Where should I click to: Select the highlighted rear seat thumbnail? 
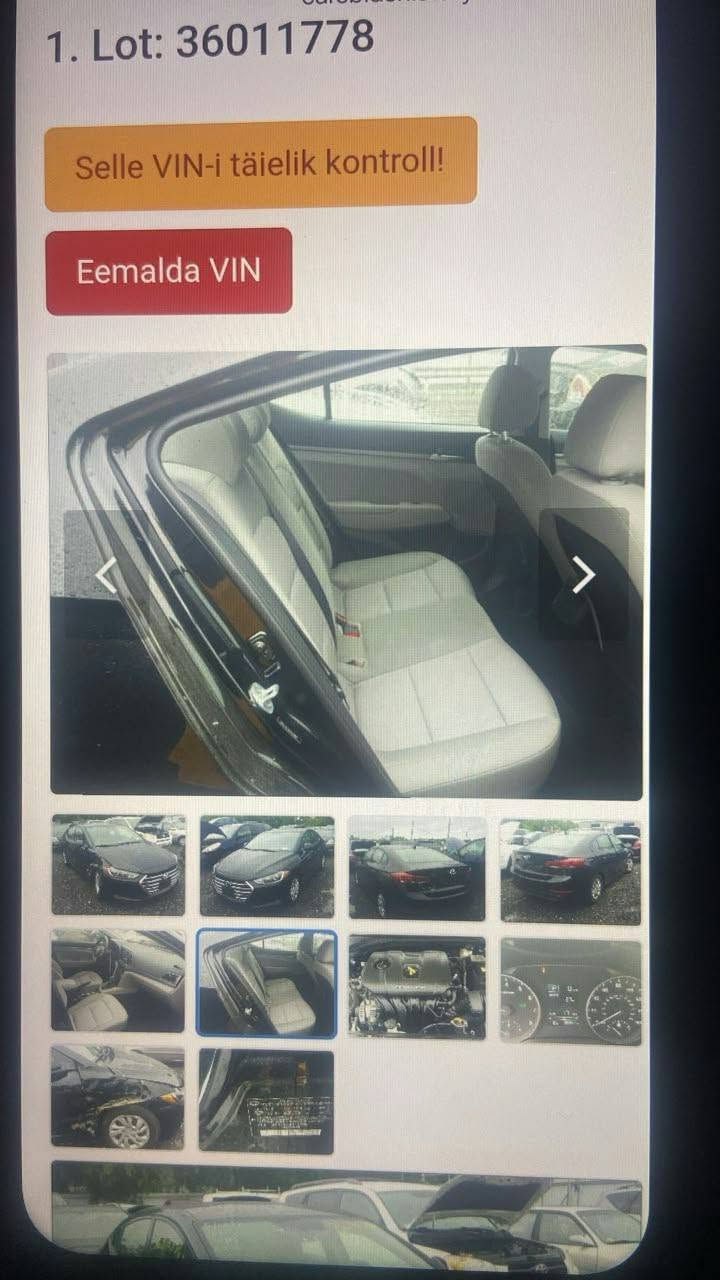tap(267, 983)
